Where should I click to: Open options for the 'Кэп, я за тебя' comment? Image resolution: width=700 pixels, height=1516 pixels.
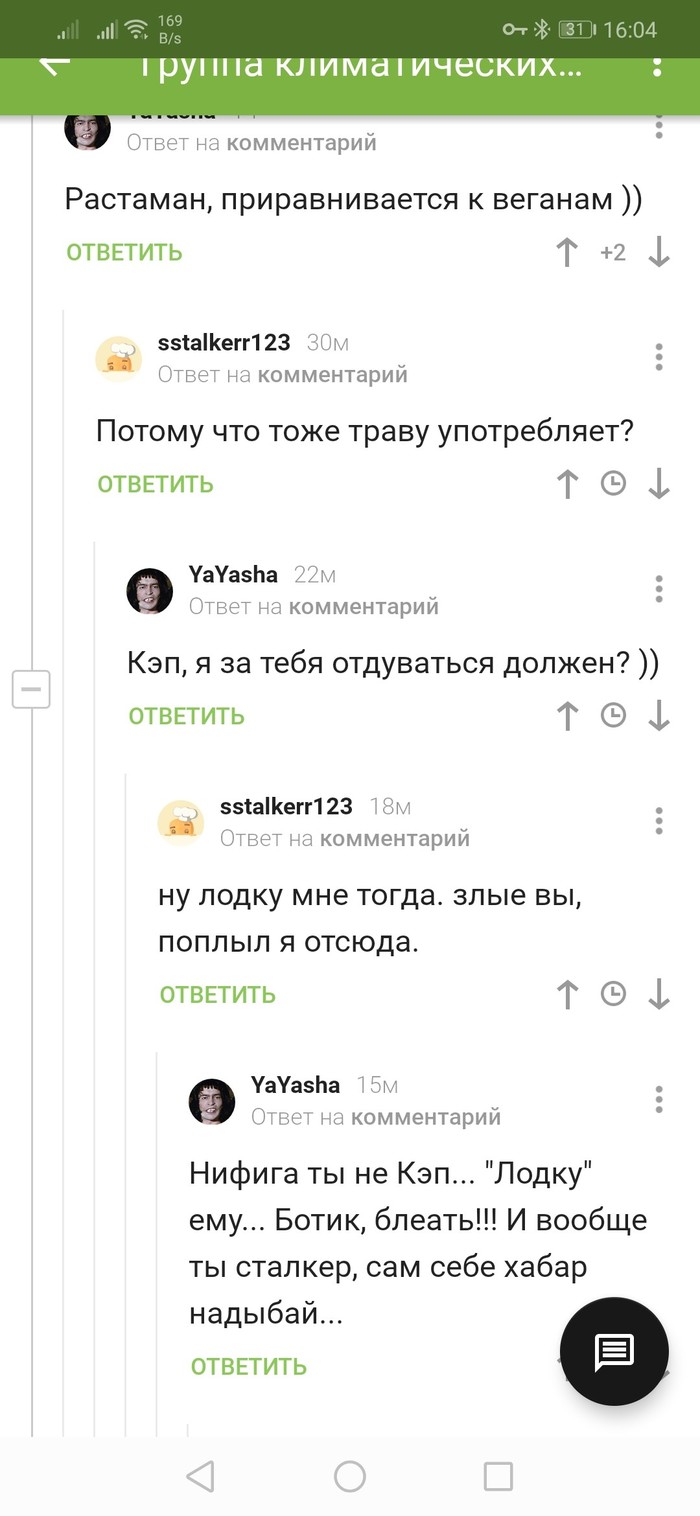(x=658, y=589)
